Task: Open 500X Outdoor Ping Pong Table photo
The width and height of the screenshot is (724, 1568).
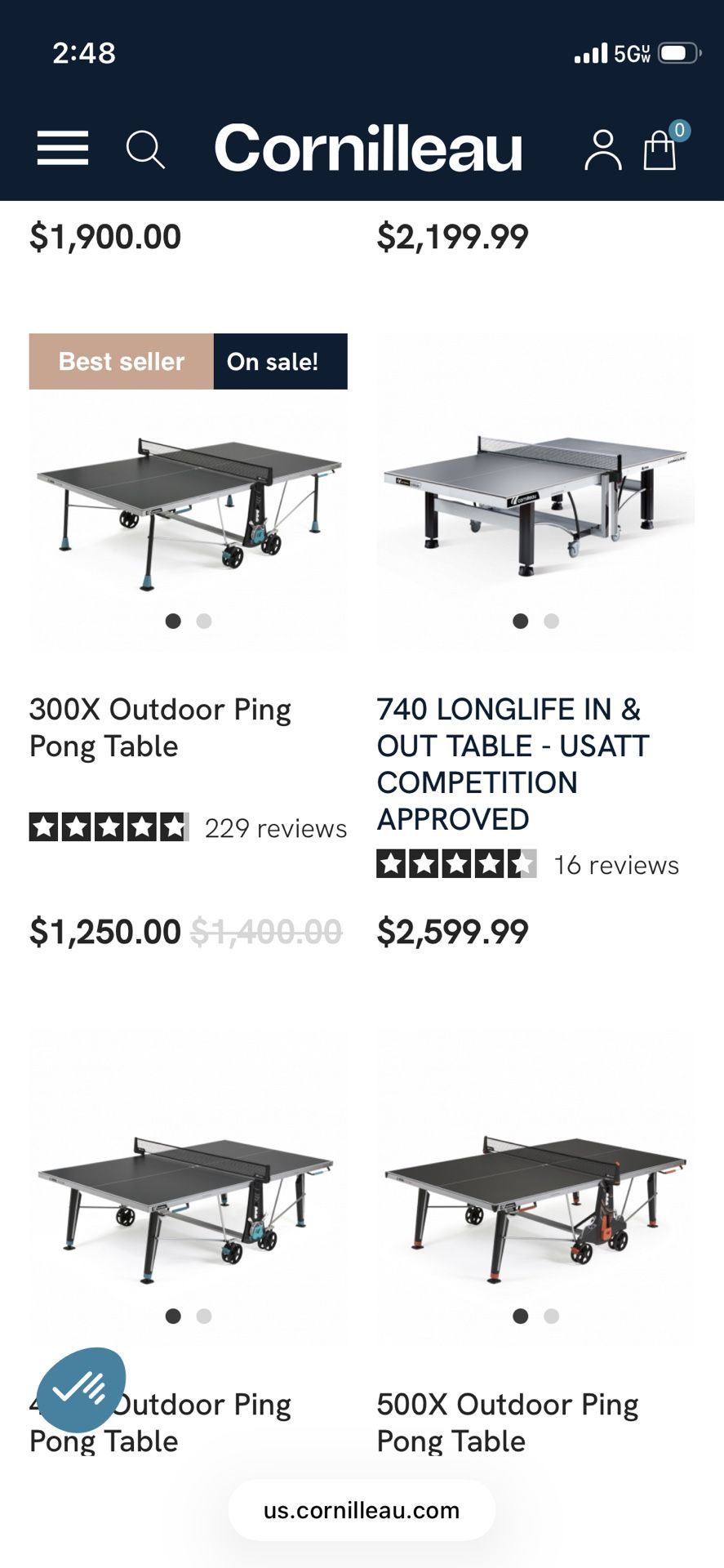Action: point(535,1200)
